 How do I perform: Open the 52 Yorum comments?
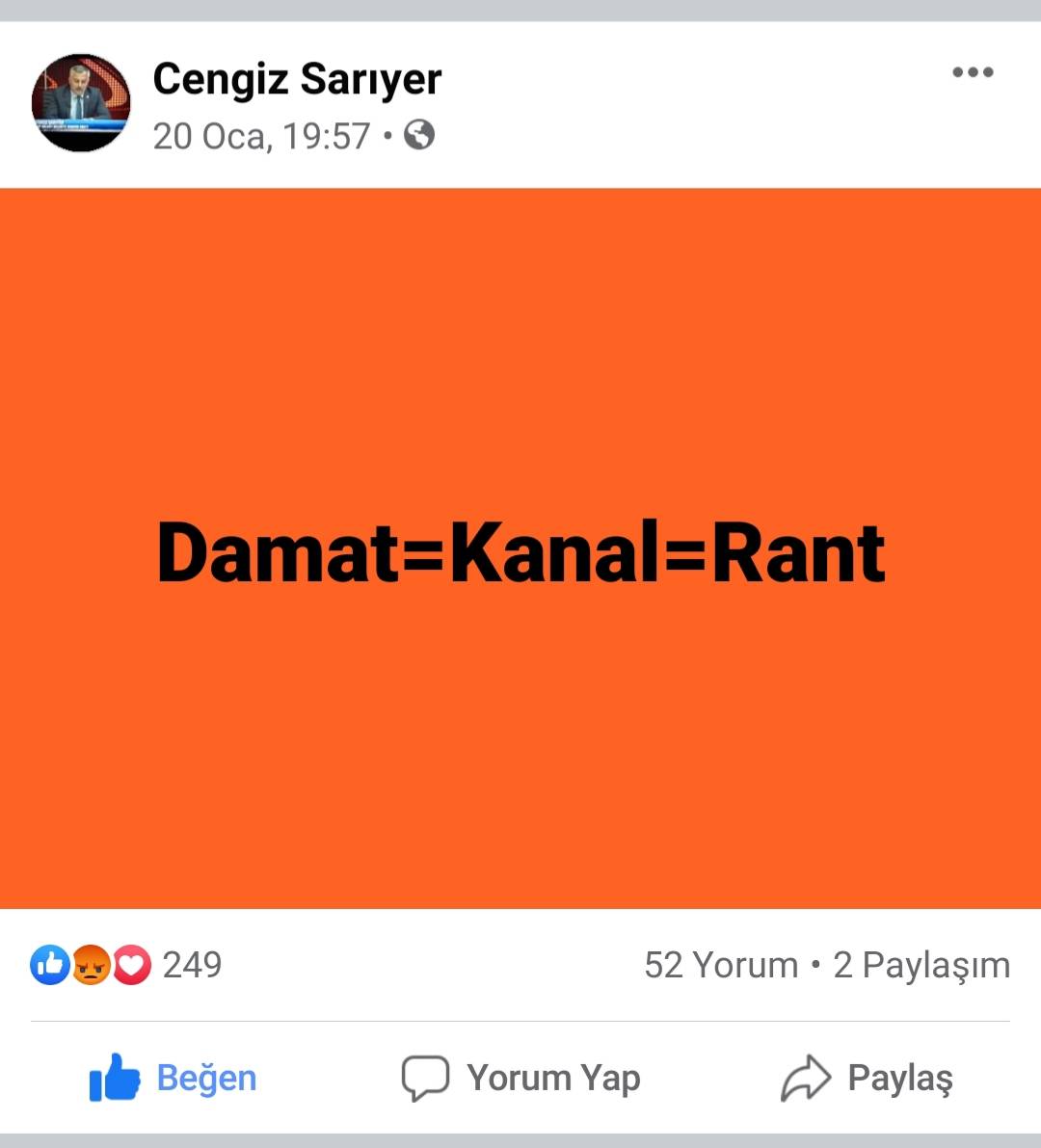(720, 965)
